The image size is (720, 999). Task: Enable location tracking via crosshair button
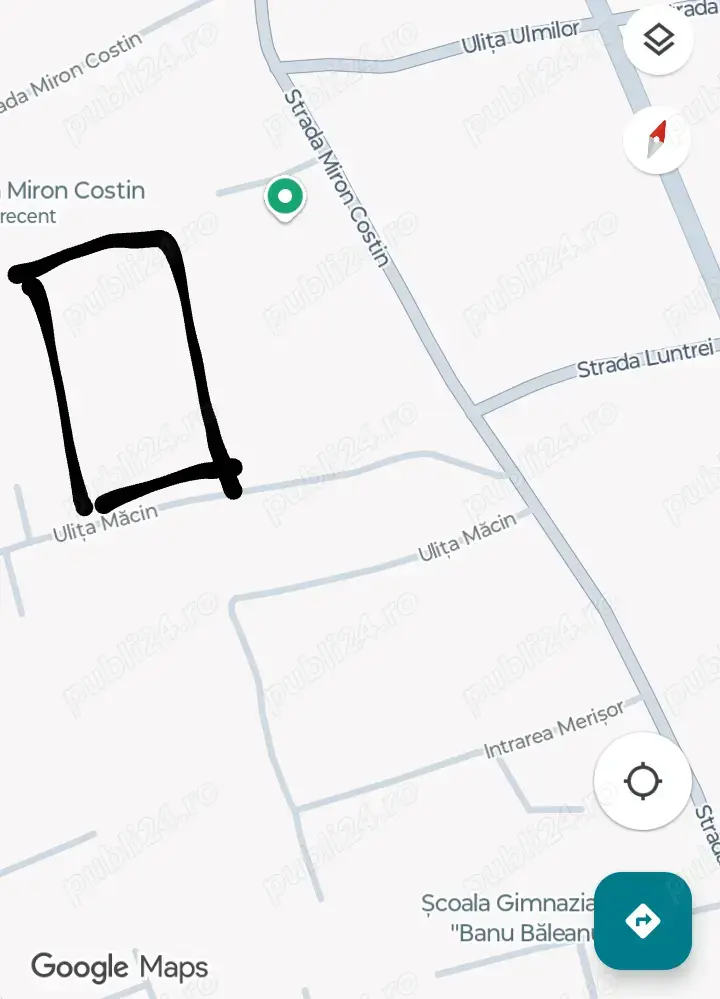tap(644, 783)
